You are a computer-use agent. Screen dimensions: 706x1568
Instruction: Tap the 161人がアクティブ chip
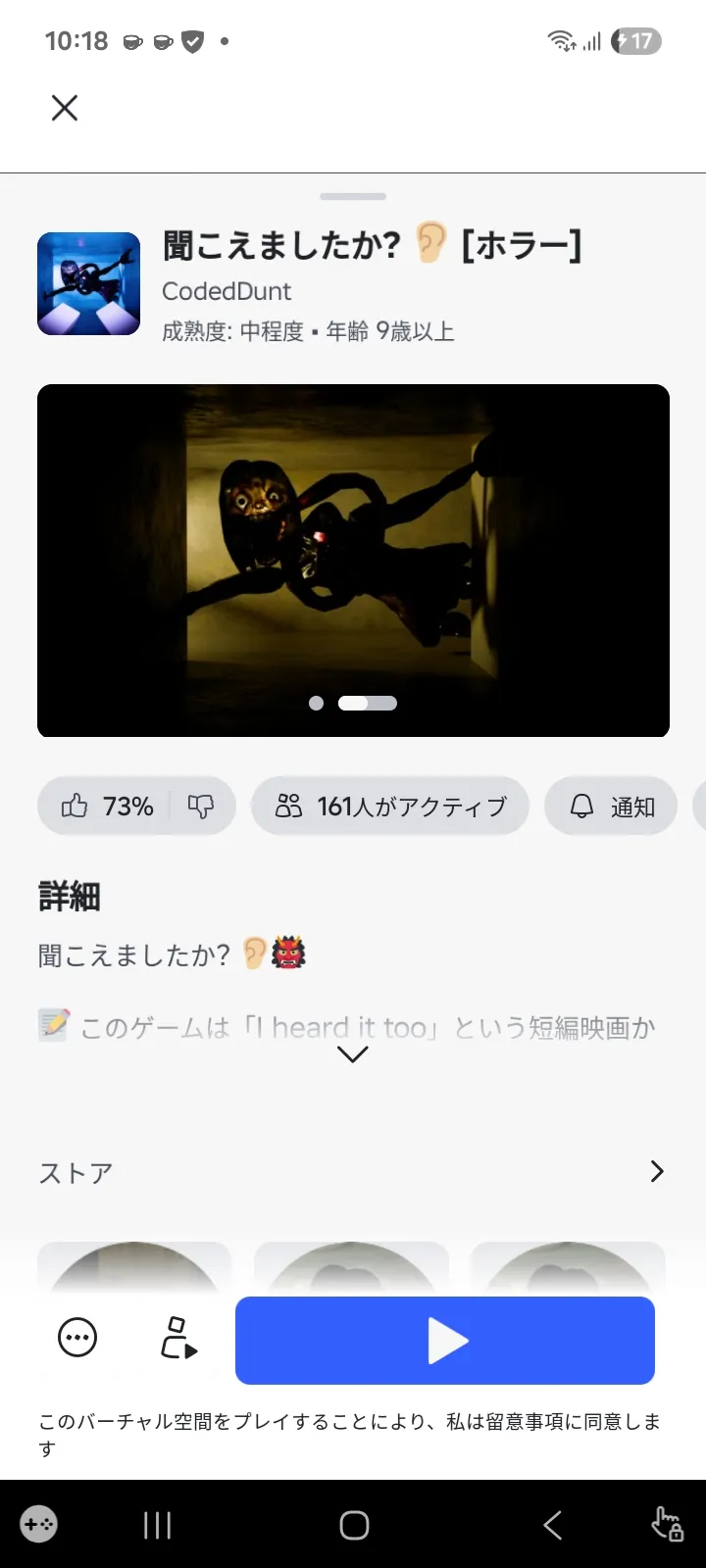390,807
